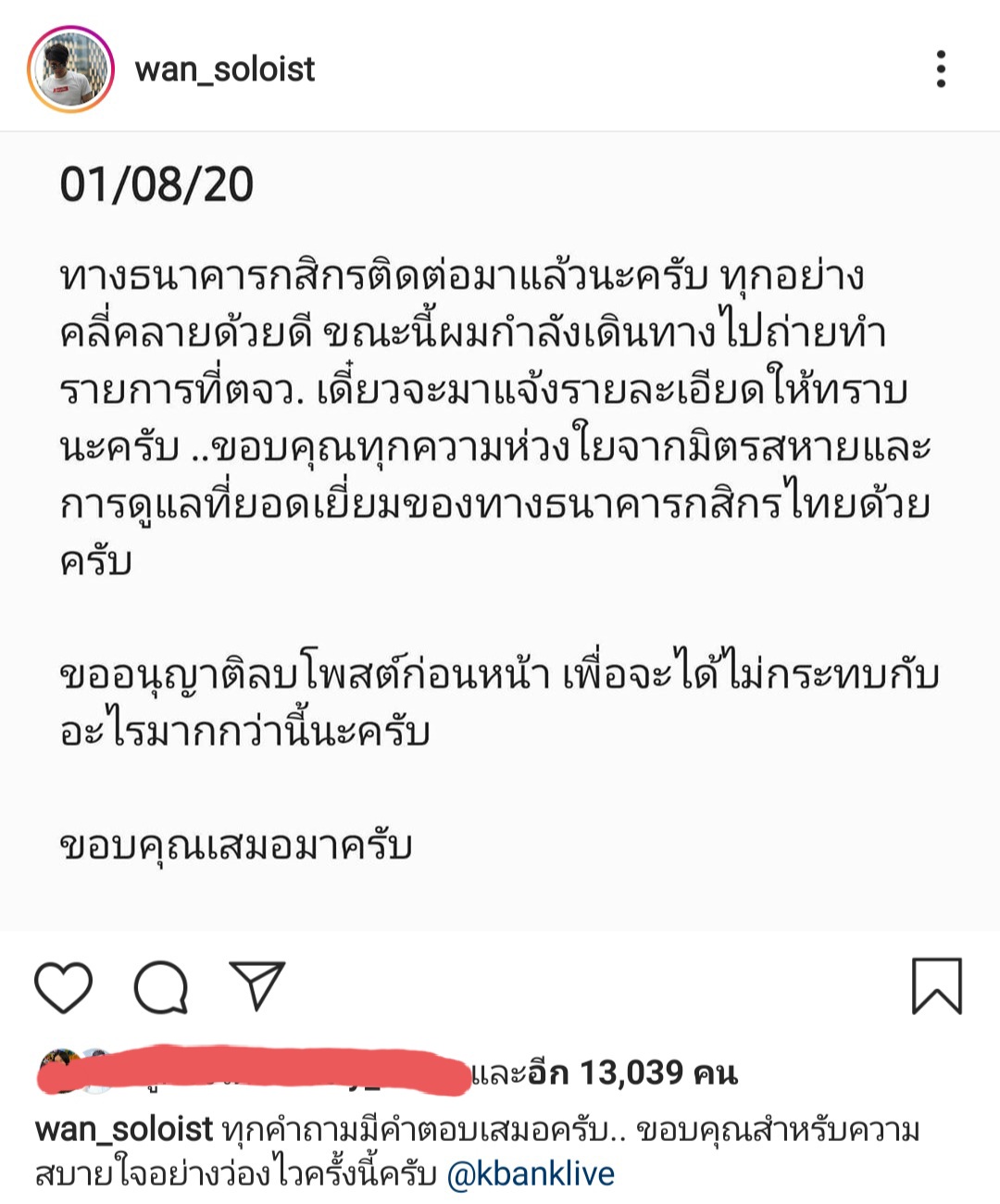
Task: Share the post via paper plane icon
Action: tap(256, 985)
